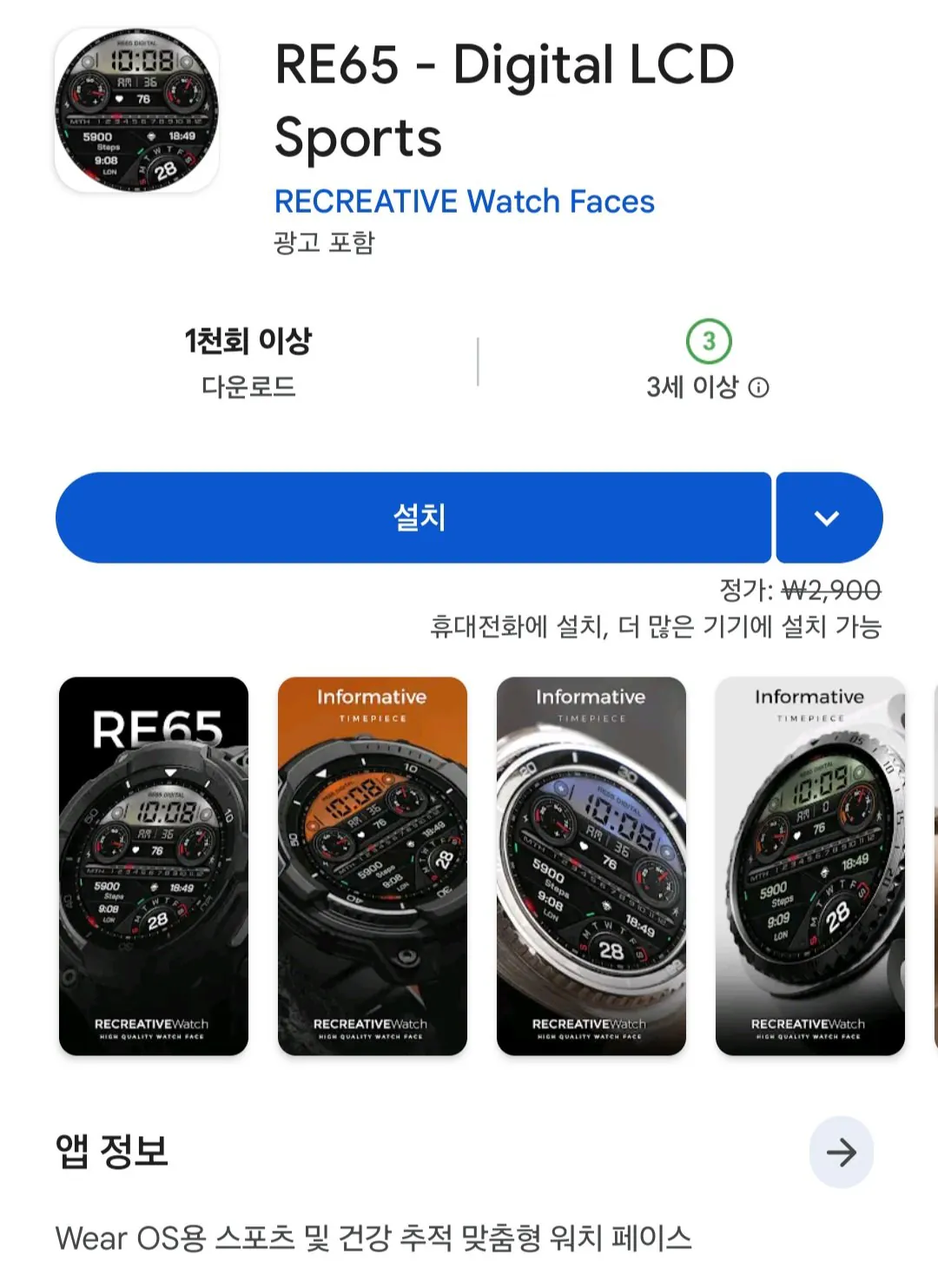This screenshot has width=938, height=1288.
Task: Tap the "1천회 이상" download count
Action: pyautogui.click(x=250, y=342)
